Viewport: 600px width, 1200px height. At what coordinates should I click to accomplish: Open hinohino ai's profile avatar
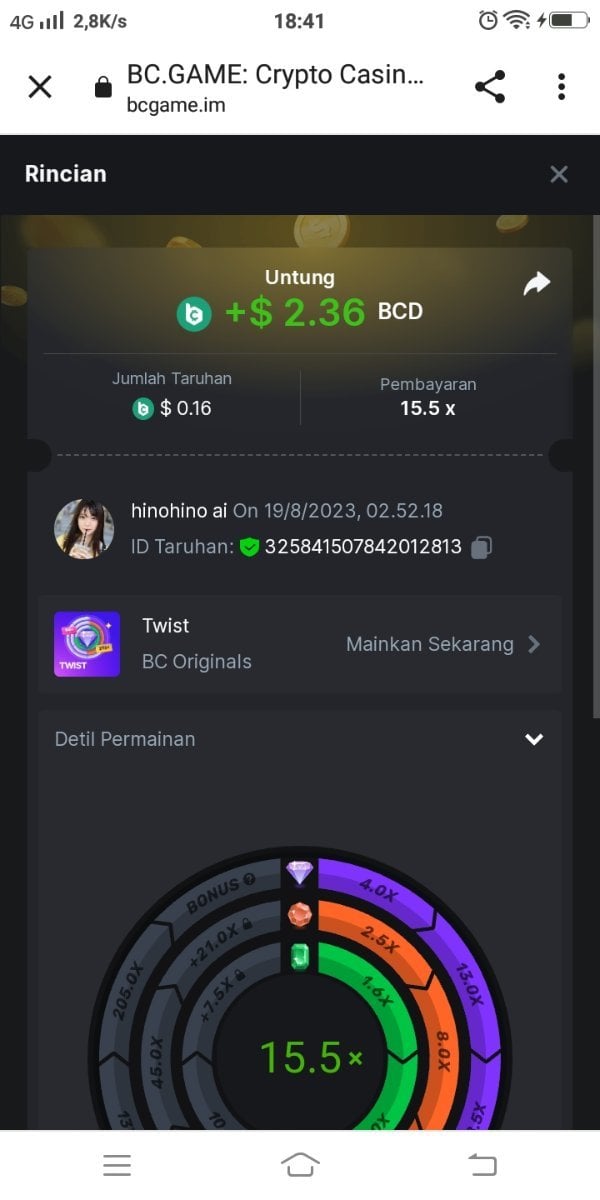point(84,529)
